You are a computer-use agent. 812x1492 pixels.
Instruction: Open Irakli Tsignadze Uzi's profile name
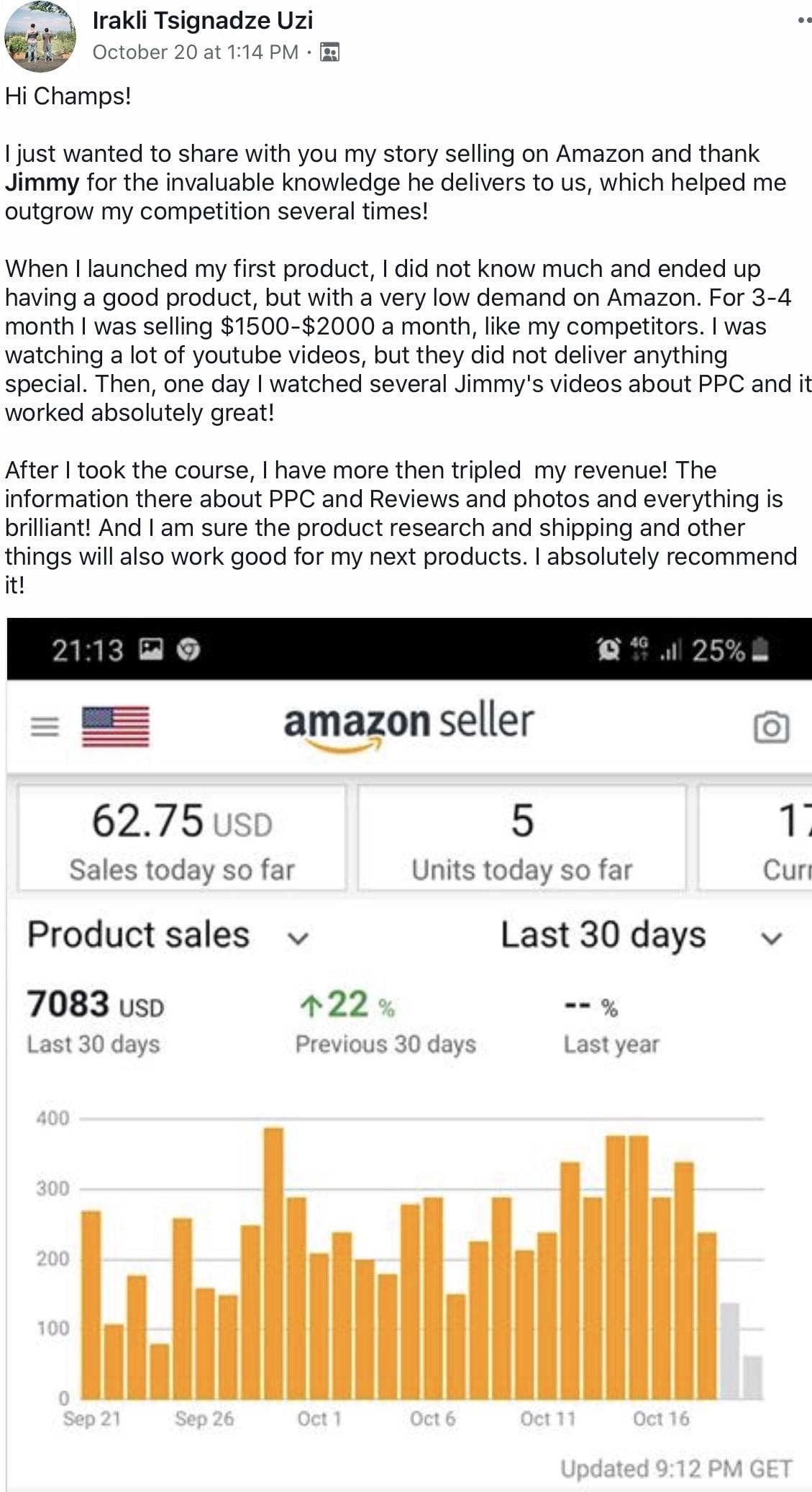click(203, 20)
